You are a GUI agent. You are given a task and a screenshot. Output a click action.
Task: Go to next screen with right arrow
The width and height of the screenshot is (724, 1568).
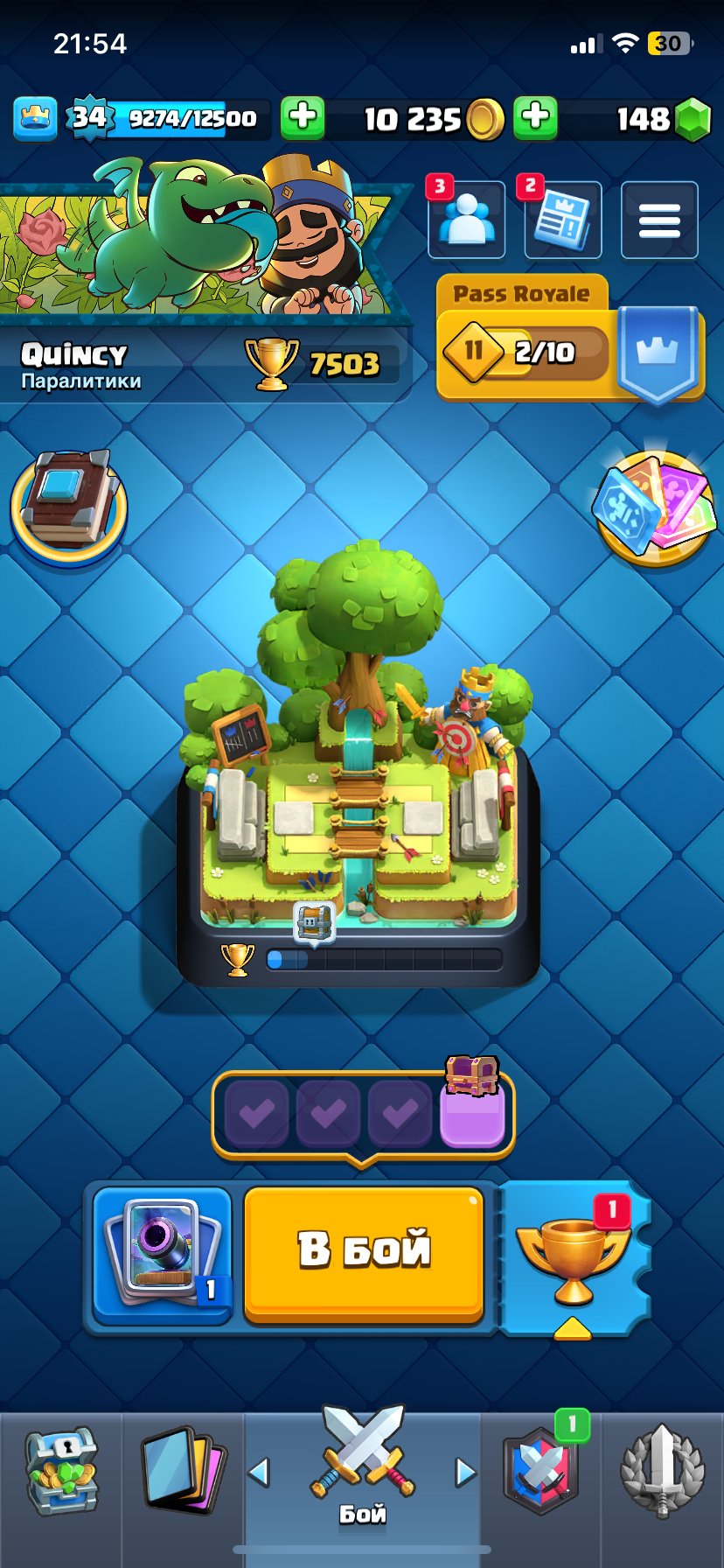[465, 1473]
